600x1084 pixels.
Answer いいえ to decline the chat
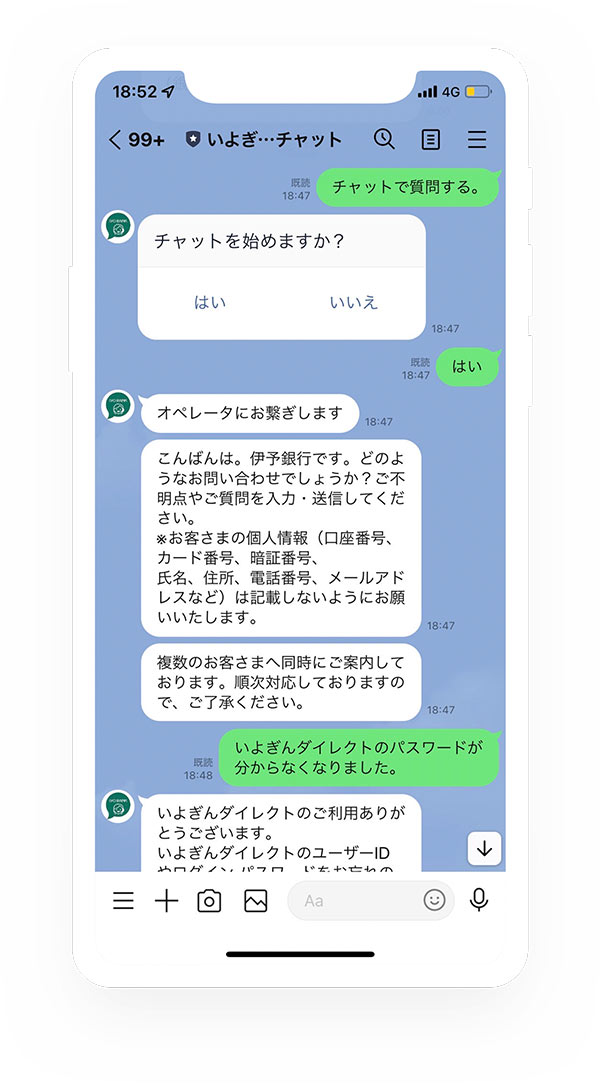[354, 302]
